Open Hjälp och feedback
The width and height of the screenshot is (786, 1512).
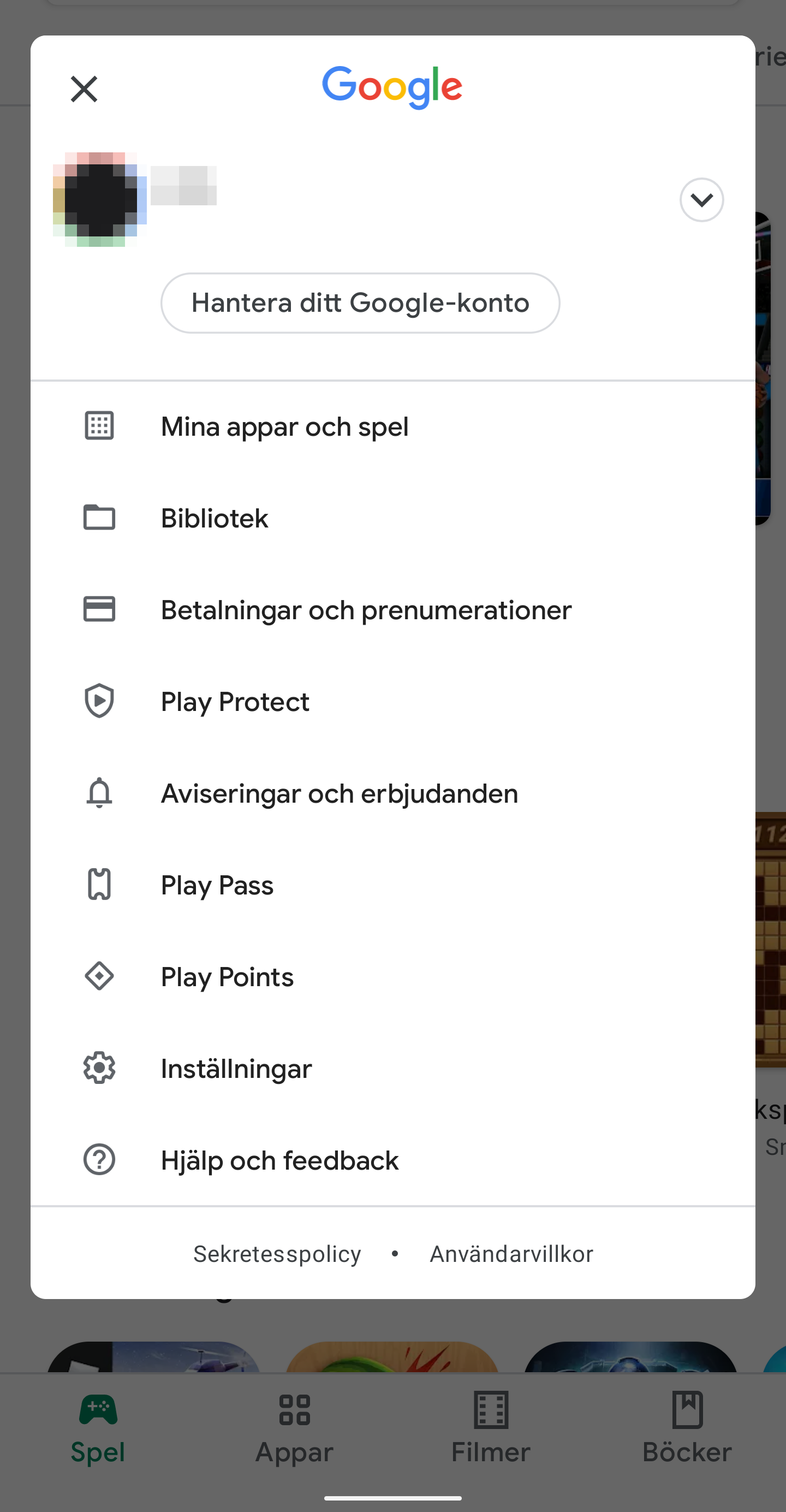tap(393, 1160)
